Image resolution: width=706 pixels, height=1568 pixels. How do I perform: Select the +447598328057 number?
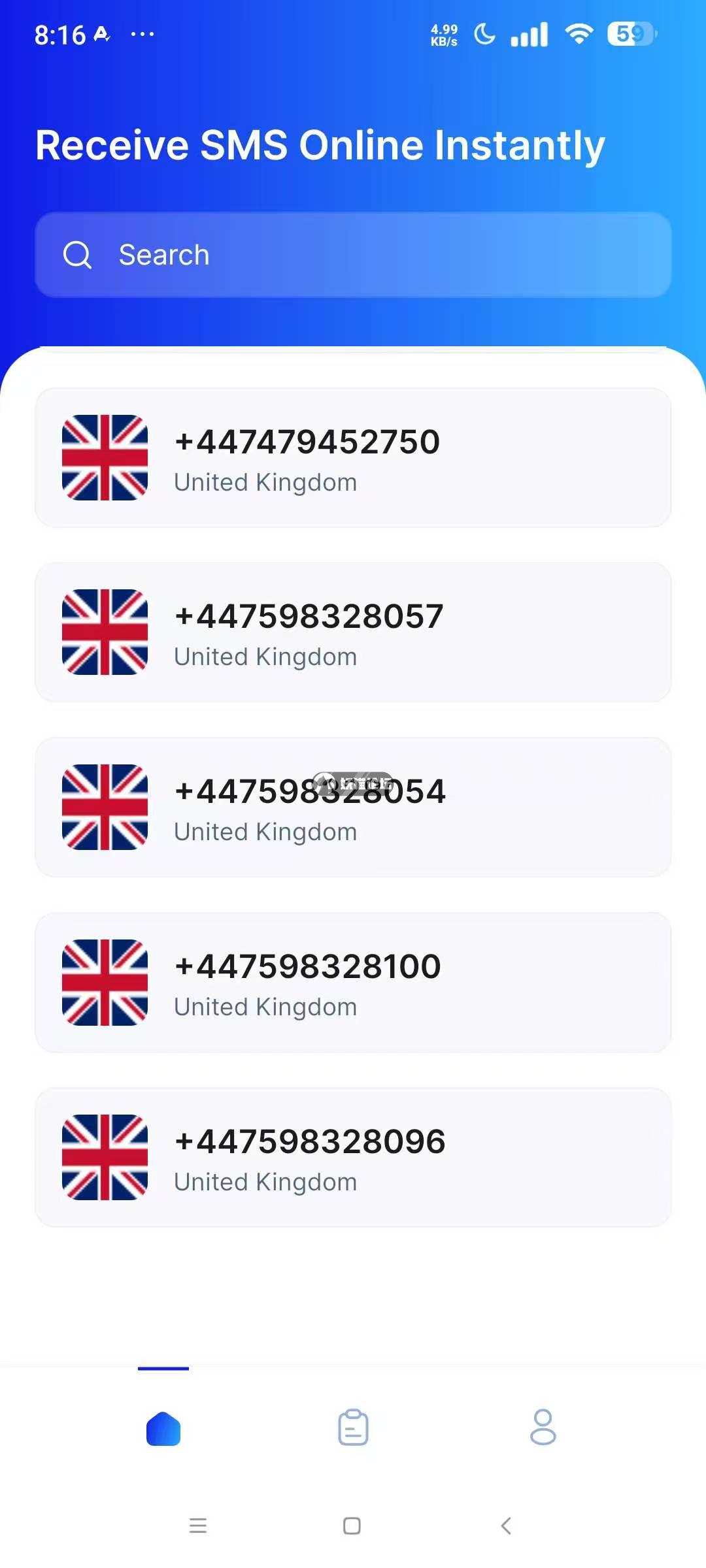[353, 632]
